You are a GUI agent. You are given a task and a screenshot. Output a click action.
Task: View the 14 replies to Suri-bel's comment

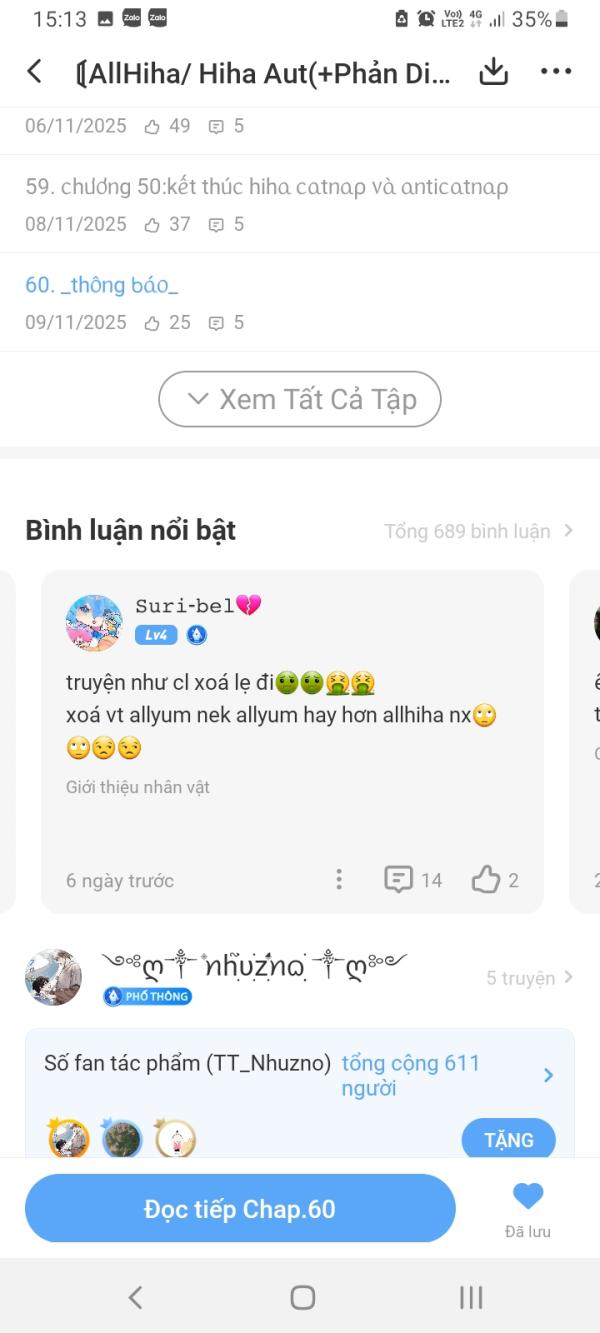pyautogui.click(x=413, y=880)
